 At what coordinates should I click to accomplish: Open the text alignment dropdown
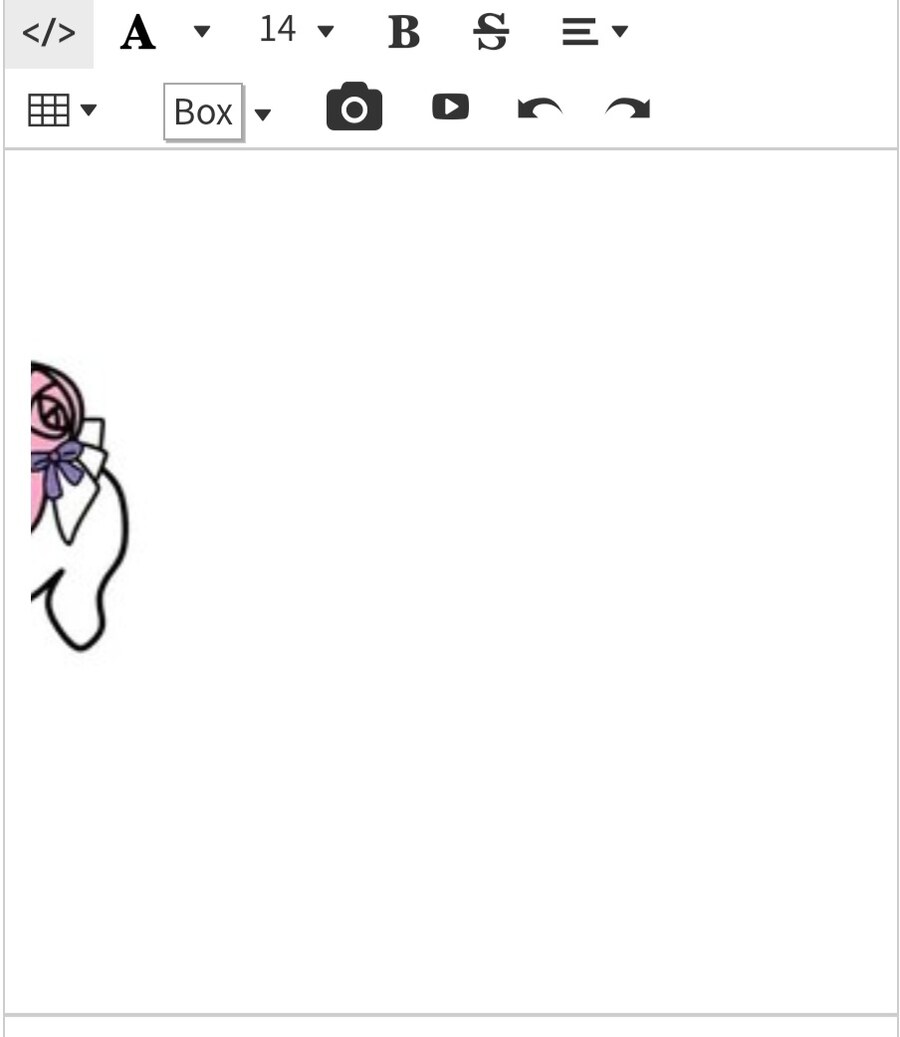594,32
